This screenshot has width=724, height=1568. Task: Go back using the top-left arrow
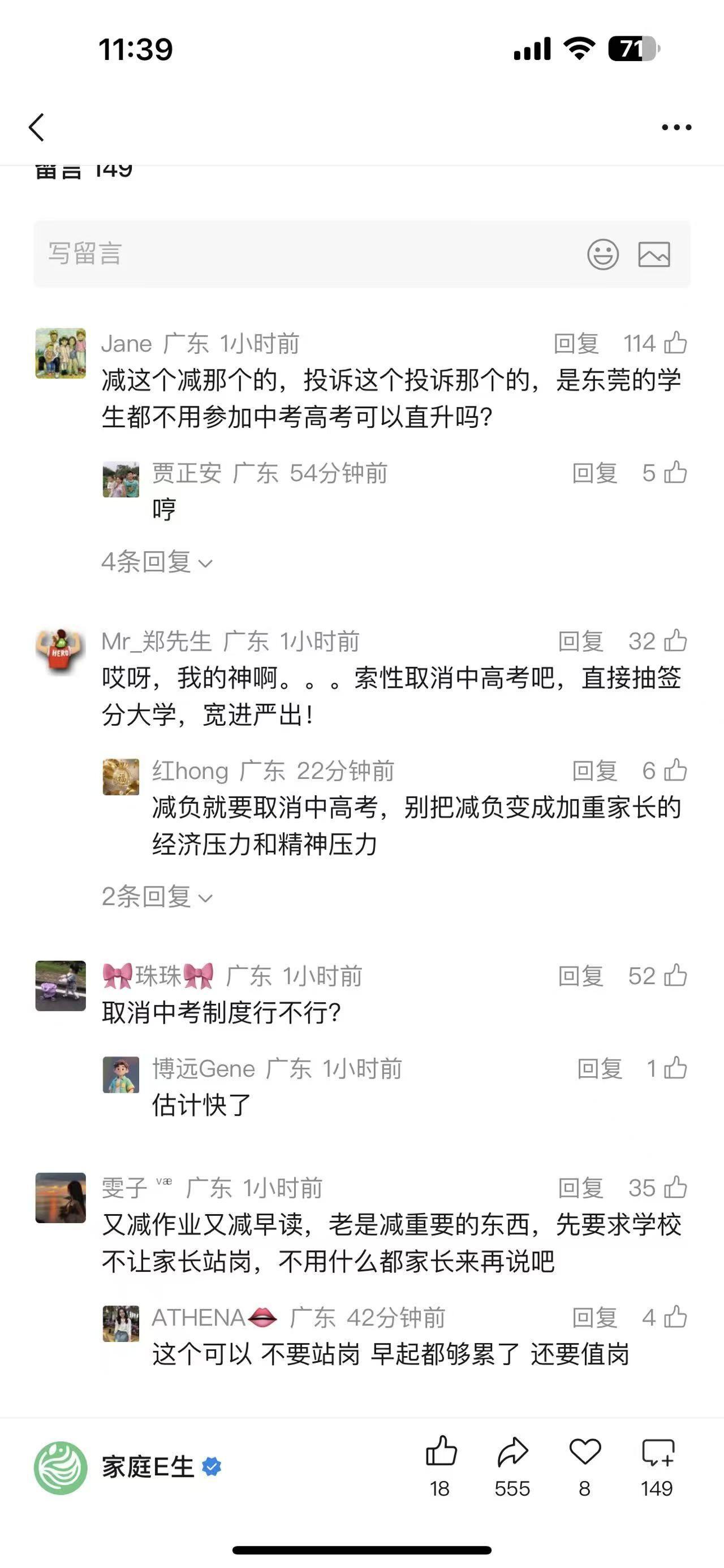click(37, 128)
